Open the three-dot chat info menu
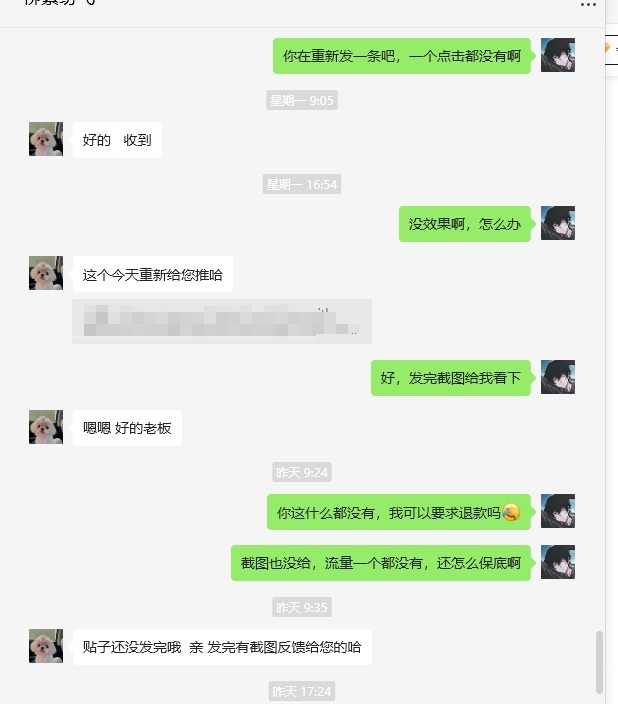This screenshot has width=618, height=704. pyautogui.click(x=588, y=5)
